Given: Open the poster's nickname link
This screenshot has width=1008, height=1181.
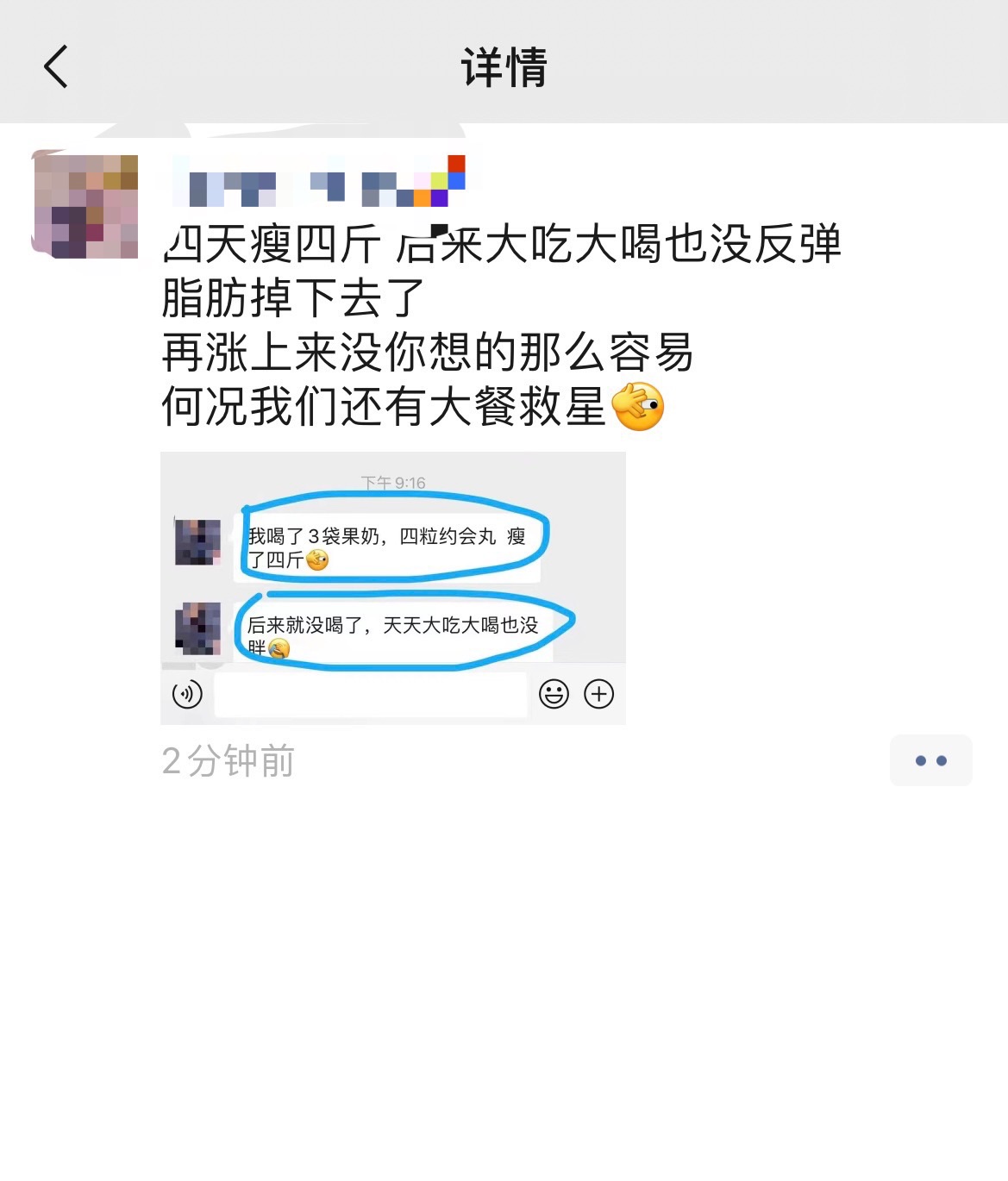Looking at the screenshot, I should pos(319,184).
